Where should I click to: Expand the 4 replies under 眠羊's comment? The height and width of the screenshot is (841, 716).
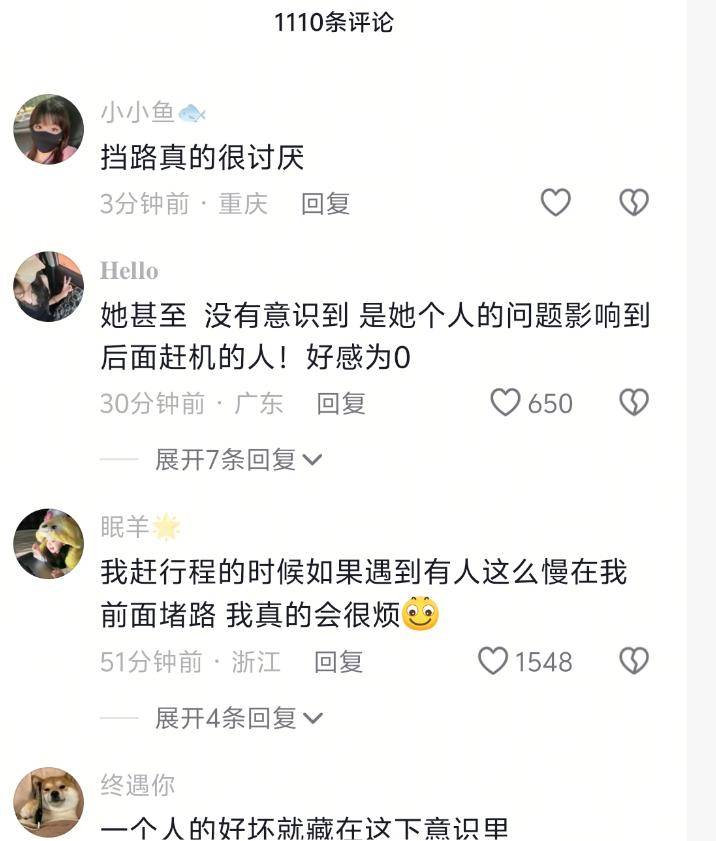(x=238, y=718)
